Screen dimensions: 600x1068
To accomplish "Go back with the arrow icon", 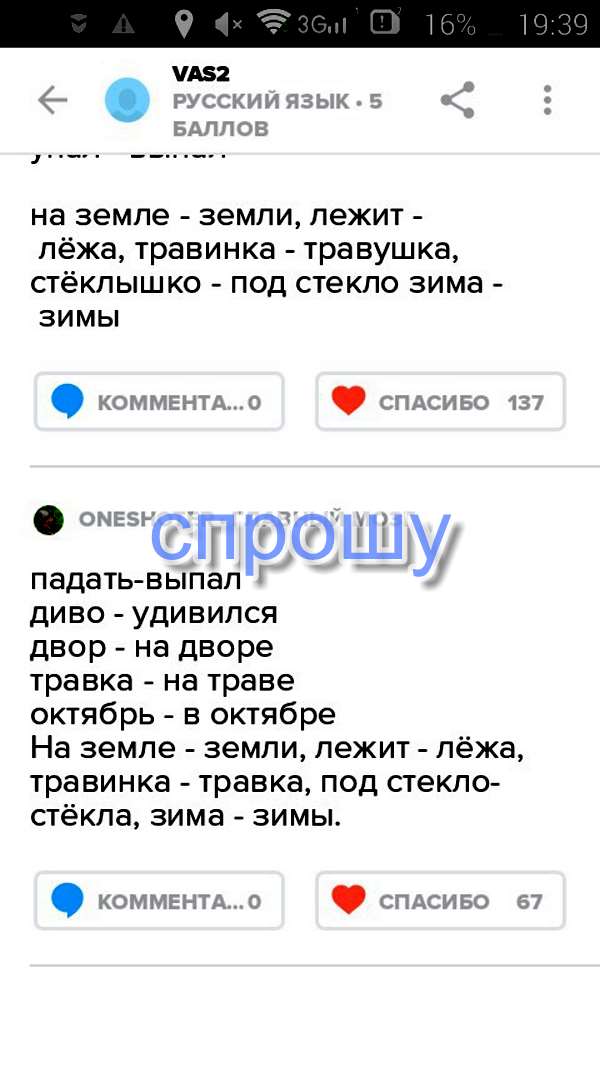I will (52, 100).
